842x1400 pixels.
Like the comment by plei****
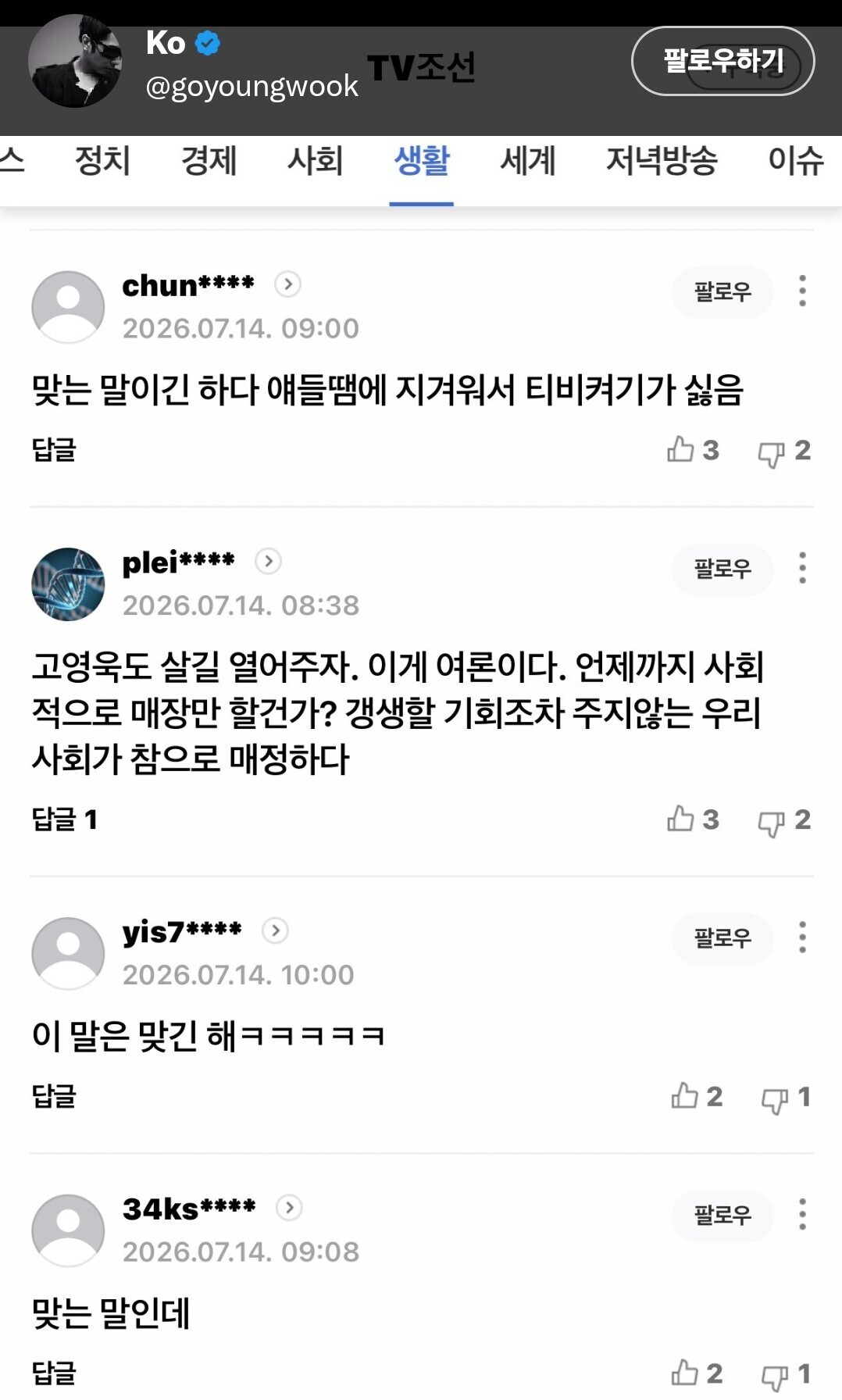pos(693,820)
